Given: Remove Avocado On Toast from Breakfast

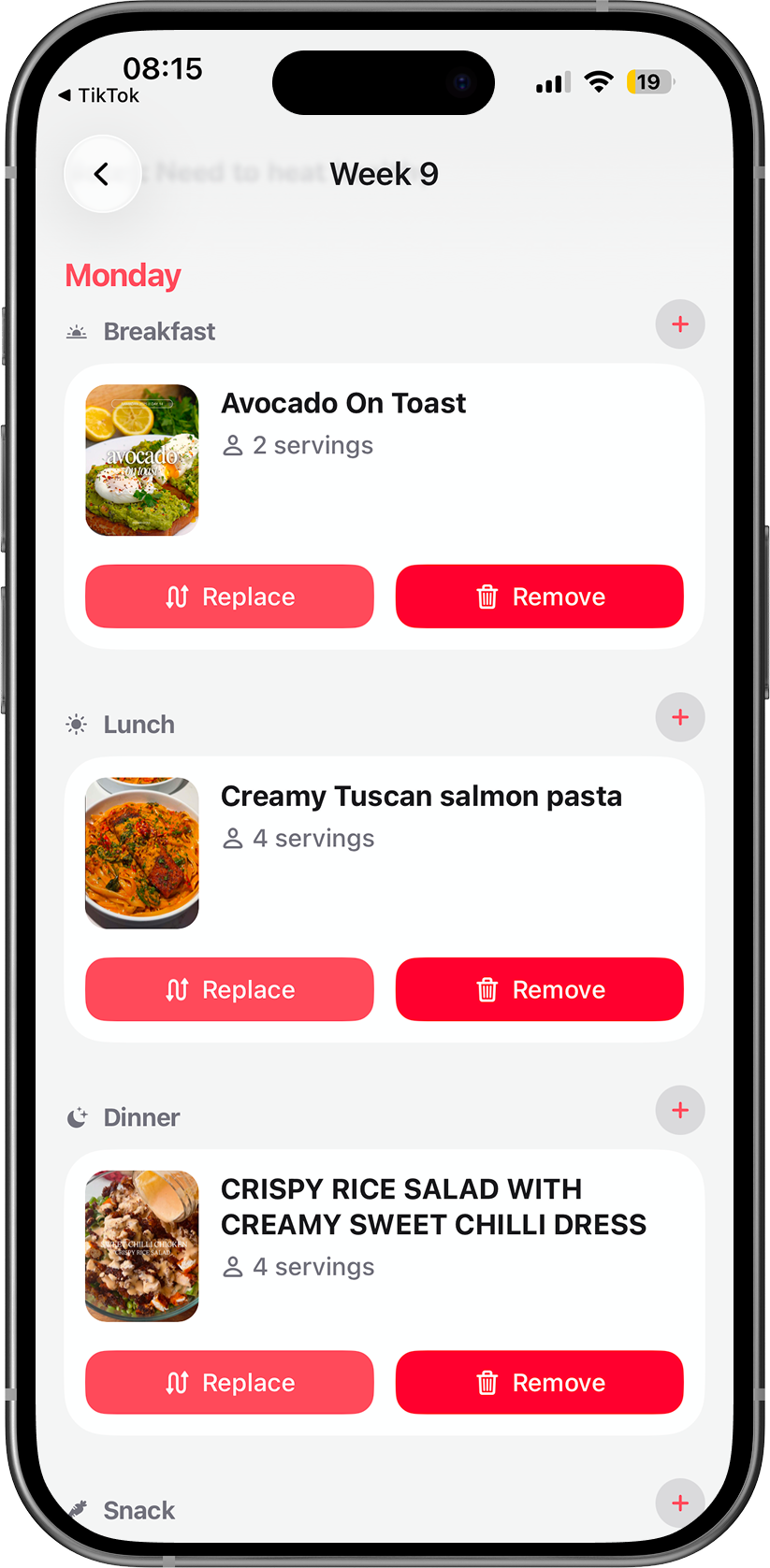Looking at the screenshot, I should pos(539,597).
